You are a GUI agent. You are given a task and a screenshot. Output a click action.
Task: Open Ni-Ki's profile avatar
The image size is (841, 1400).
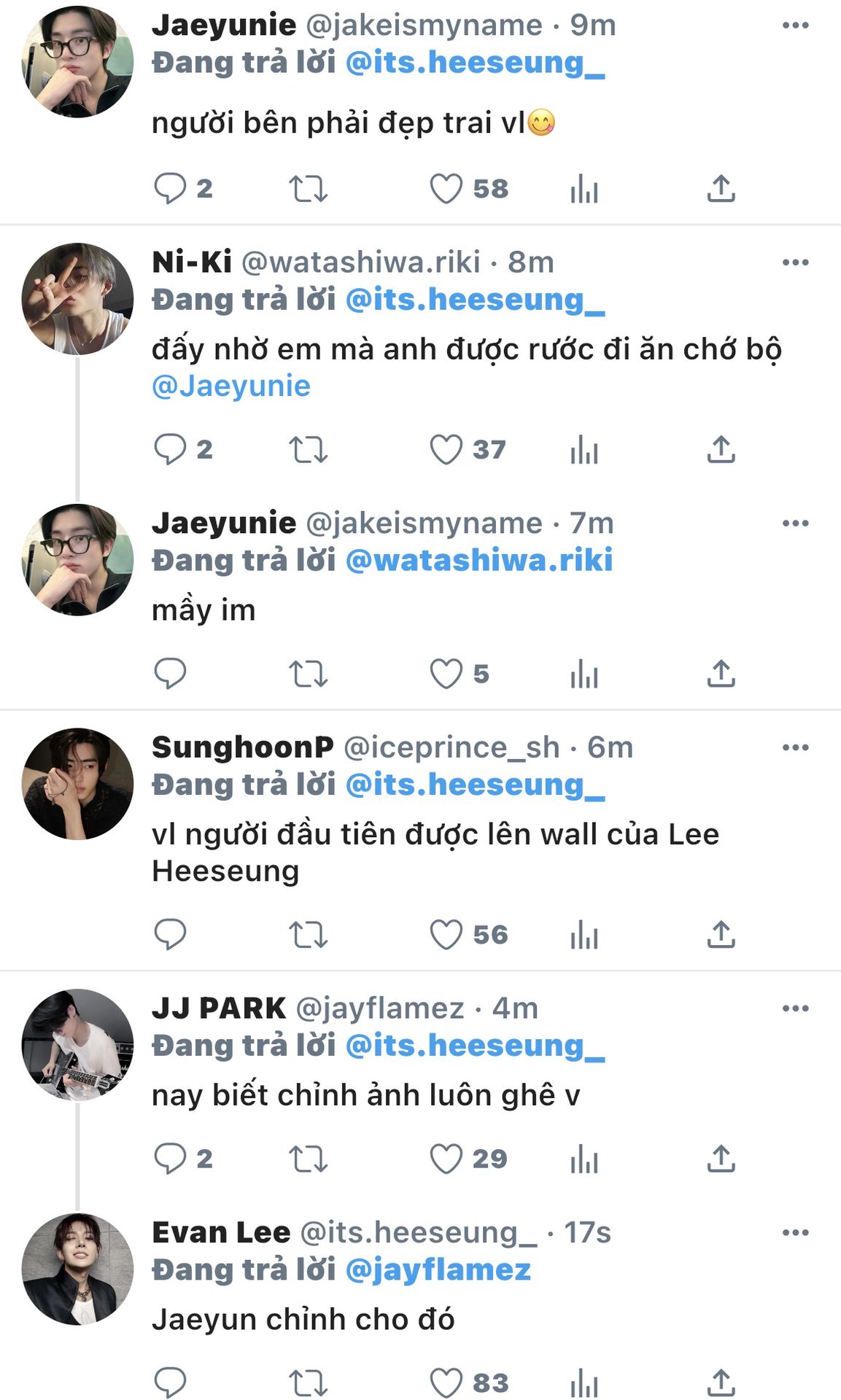click(78, 299)
